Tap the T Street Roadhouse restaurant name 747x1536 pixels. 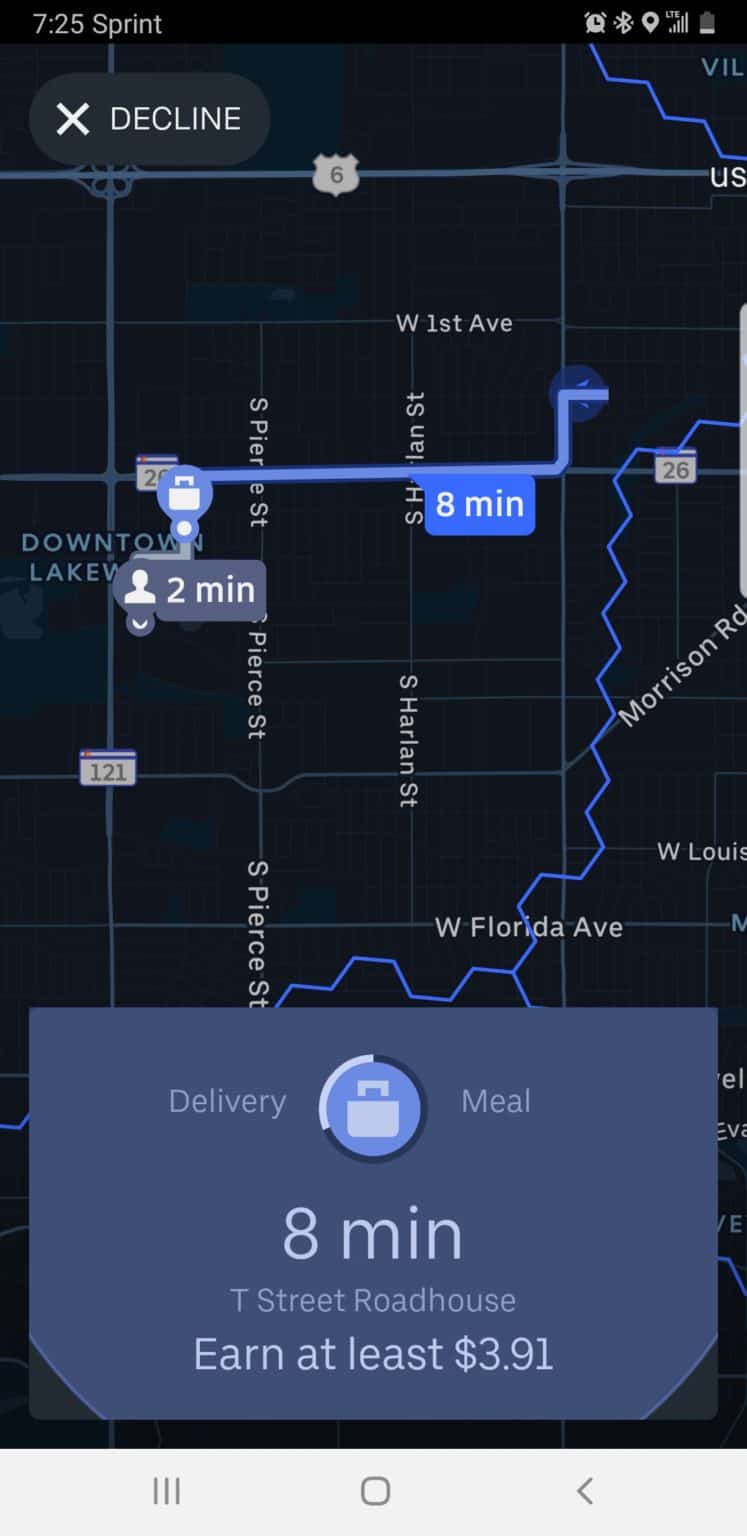pos(372,1300)
